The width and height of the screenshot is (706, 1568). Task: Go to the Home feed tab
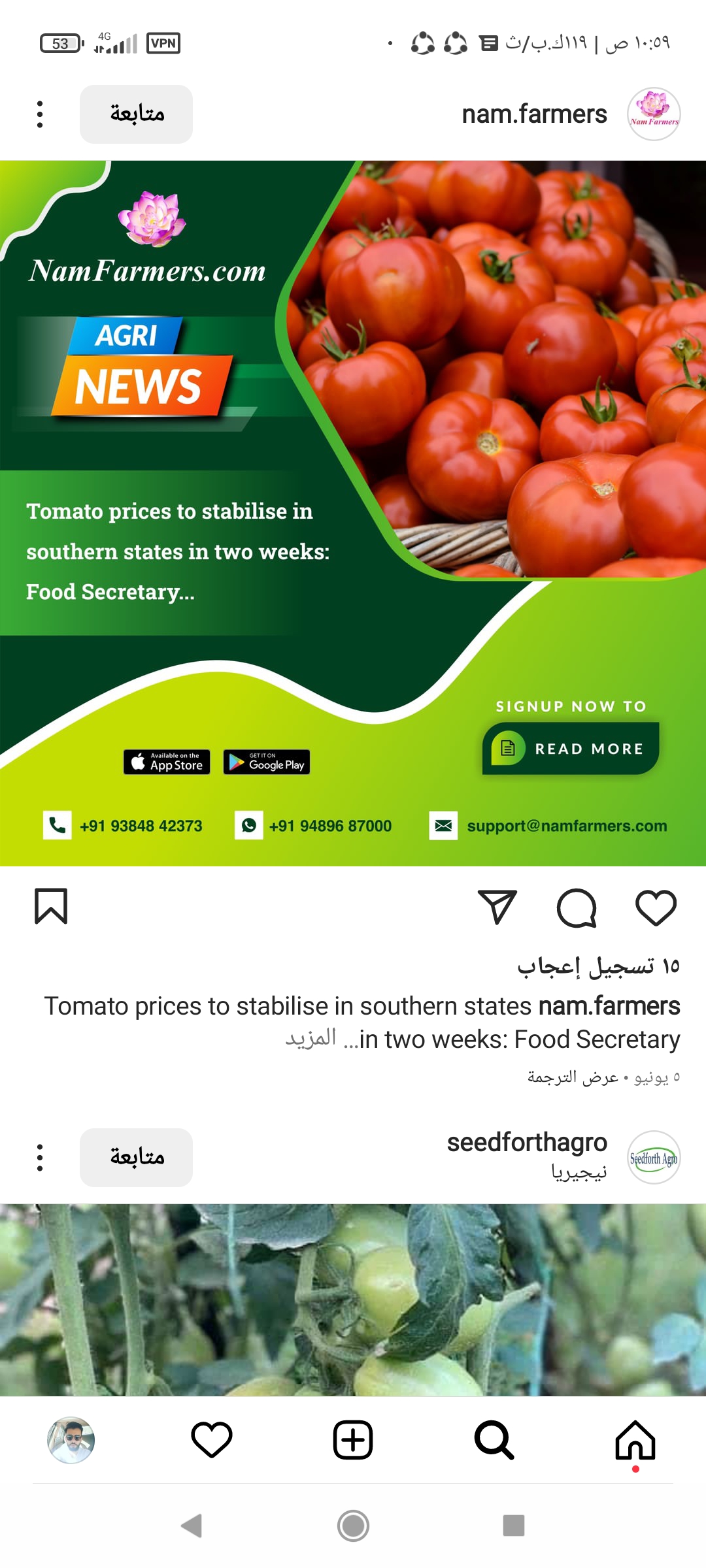tap(635, 1440)
